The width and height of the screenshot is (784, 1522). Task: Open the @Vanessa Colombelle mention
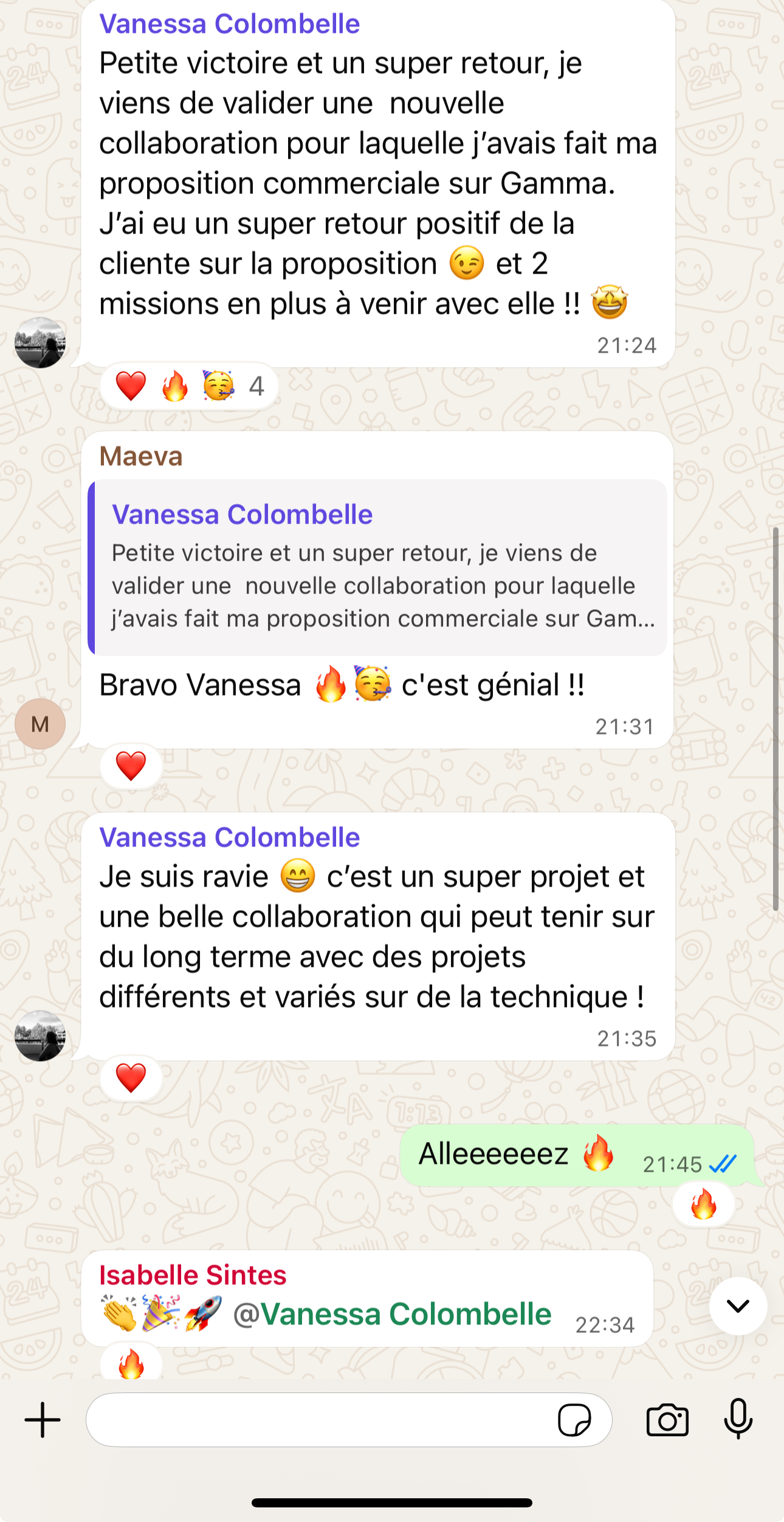[x=393, y=1315]
